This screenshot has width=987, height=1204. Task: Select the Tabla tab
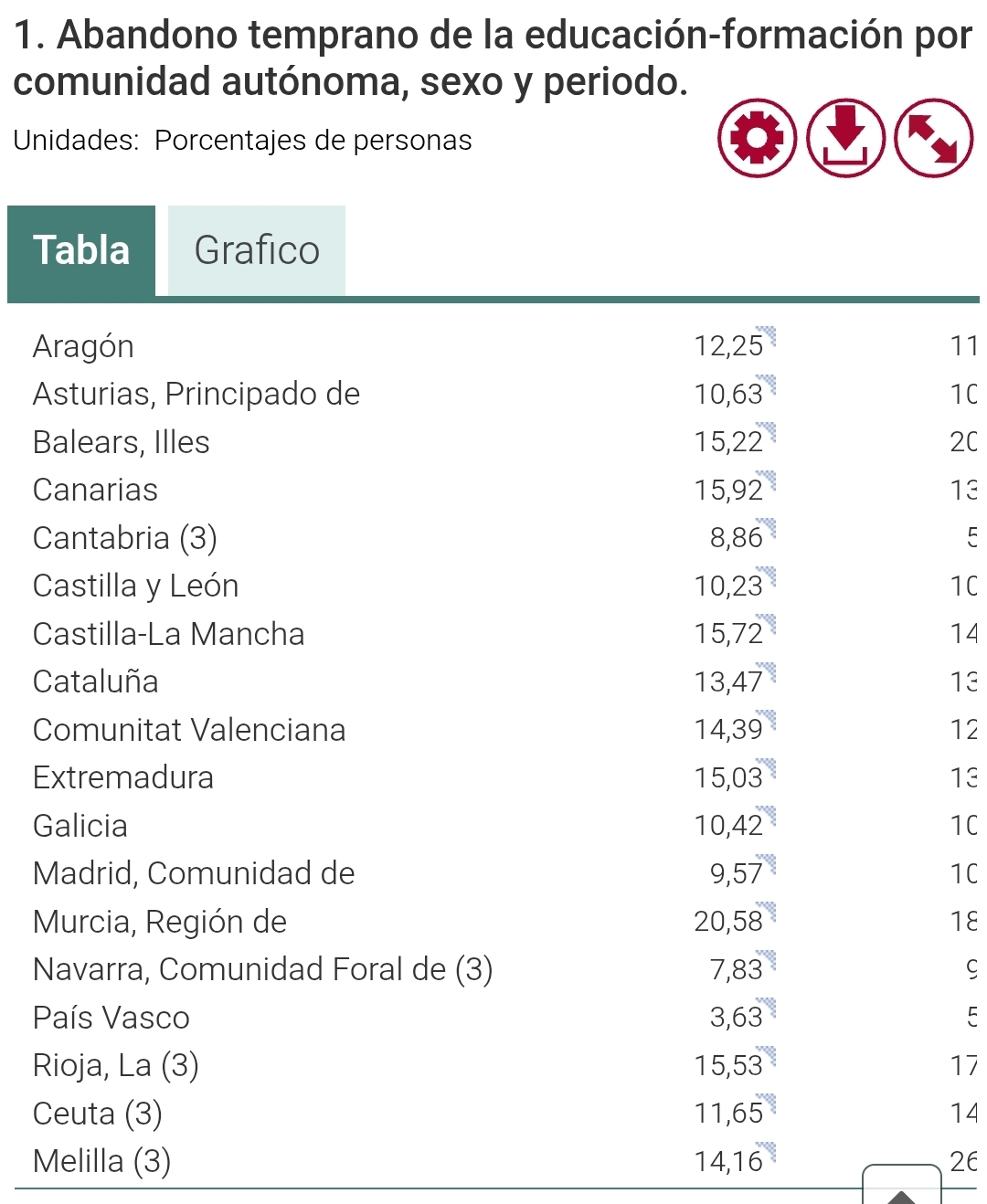coord(81,250)
